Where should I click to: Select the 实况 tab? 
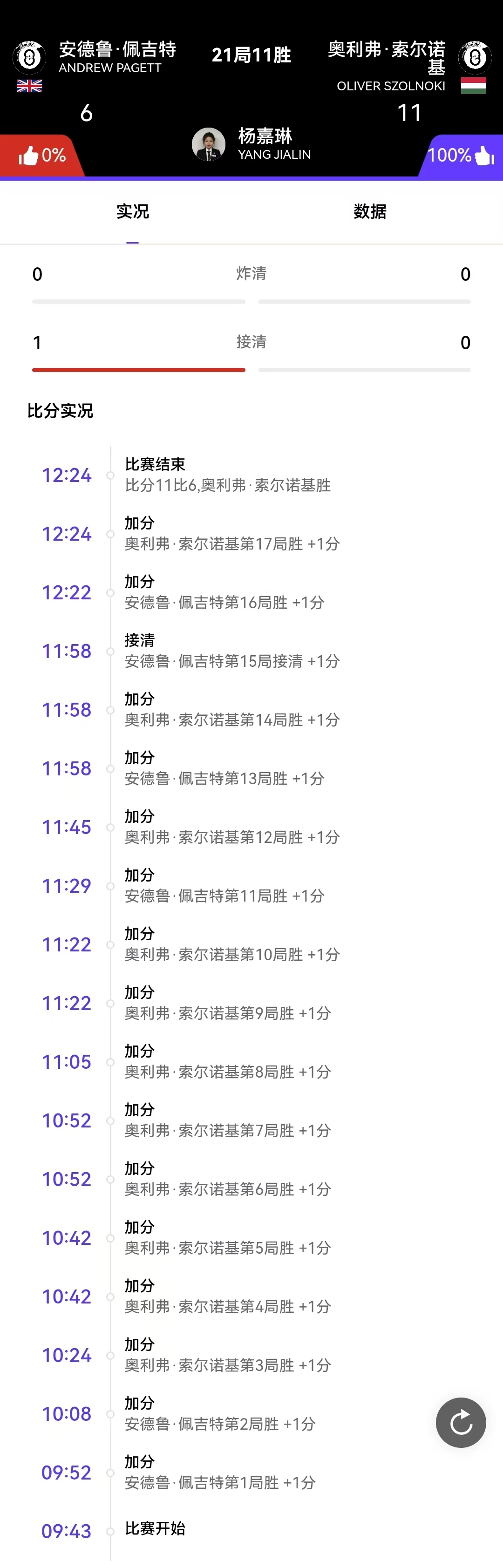coord(133,212)
